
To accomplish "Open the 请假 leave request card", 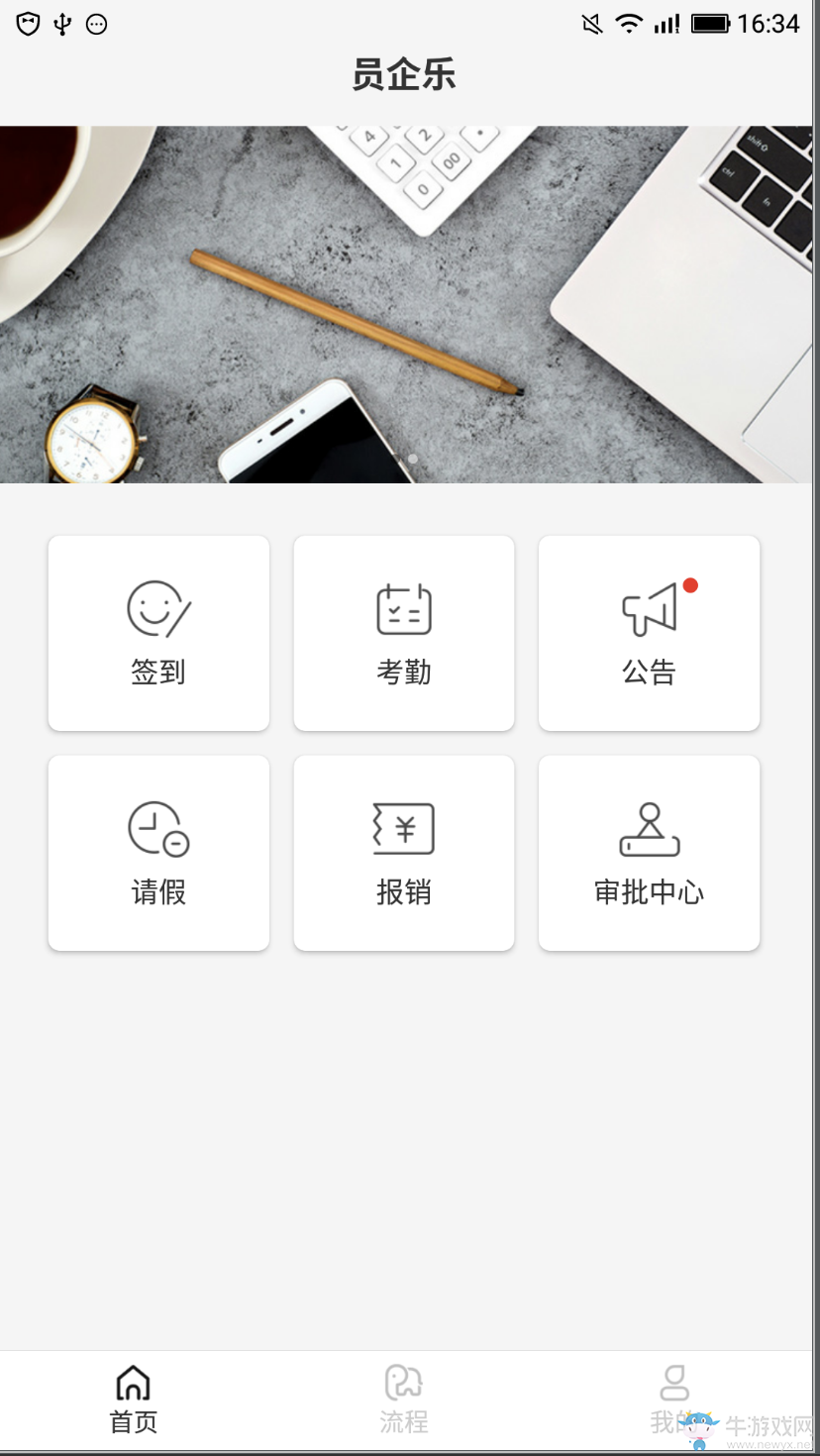I will point(158,853).
